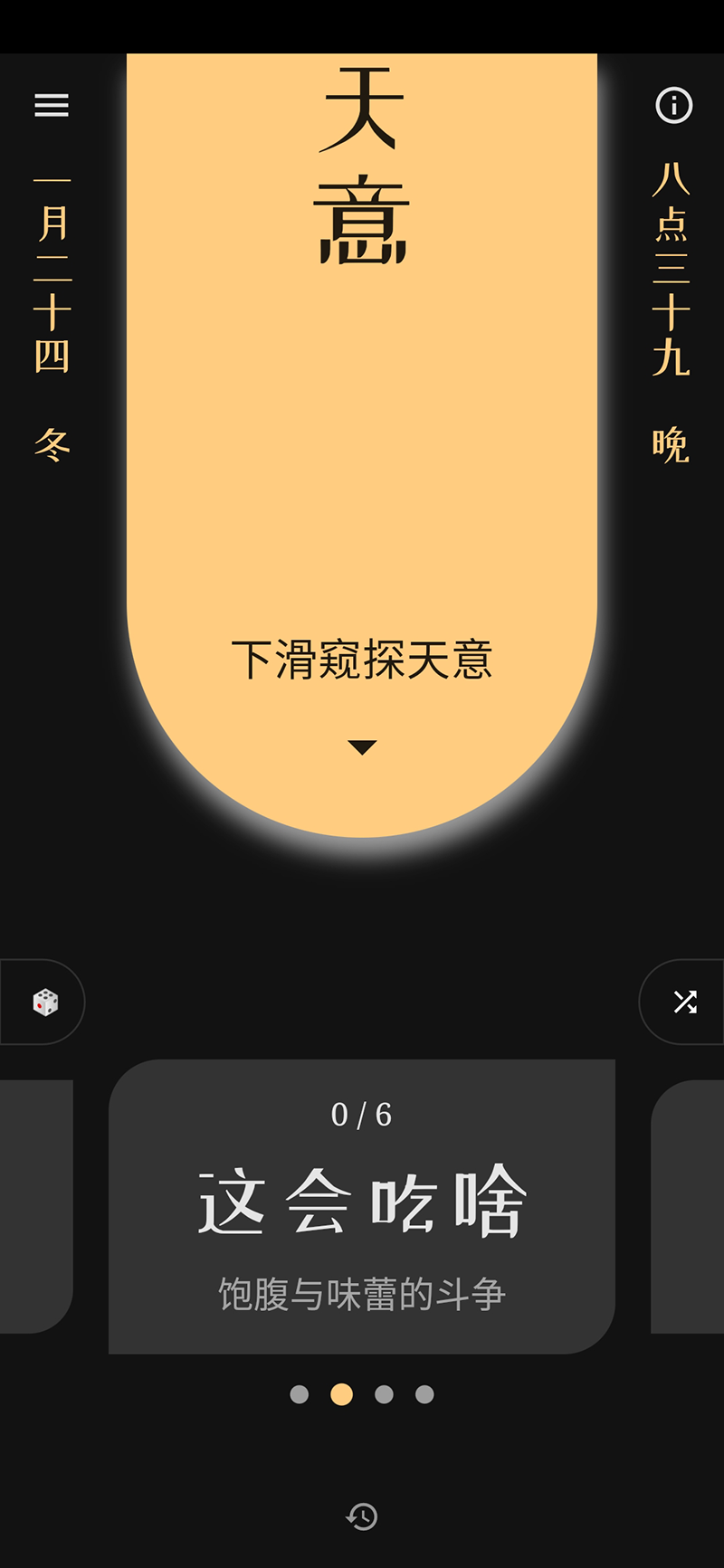Open the hamburger menu
The image size is (724, 1568).
52,106
